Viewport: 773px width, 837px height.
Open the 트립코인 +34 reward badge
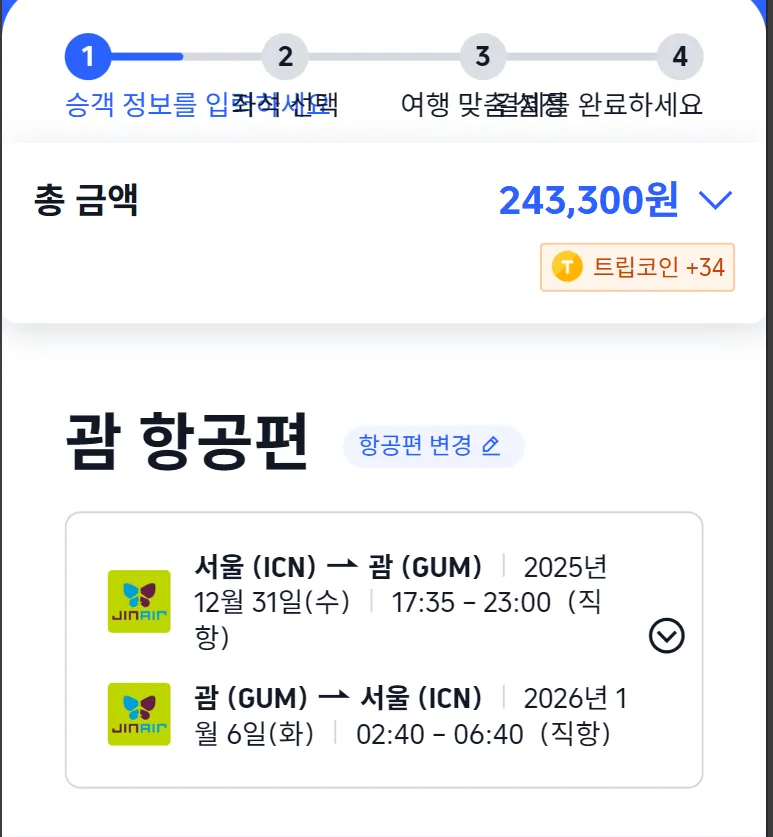638,268
